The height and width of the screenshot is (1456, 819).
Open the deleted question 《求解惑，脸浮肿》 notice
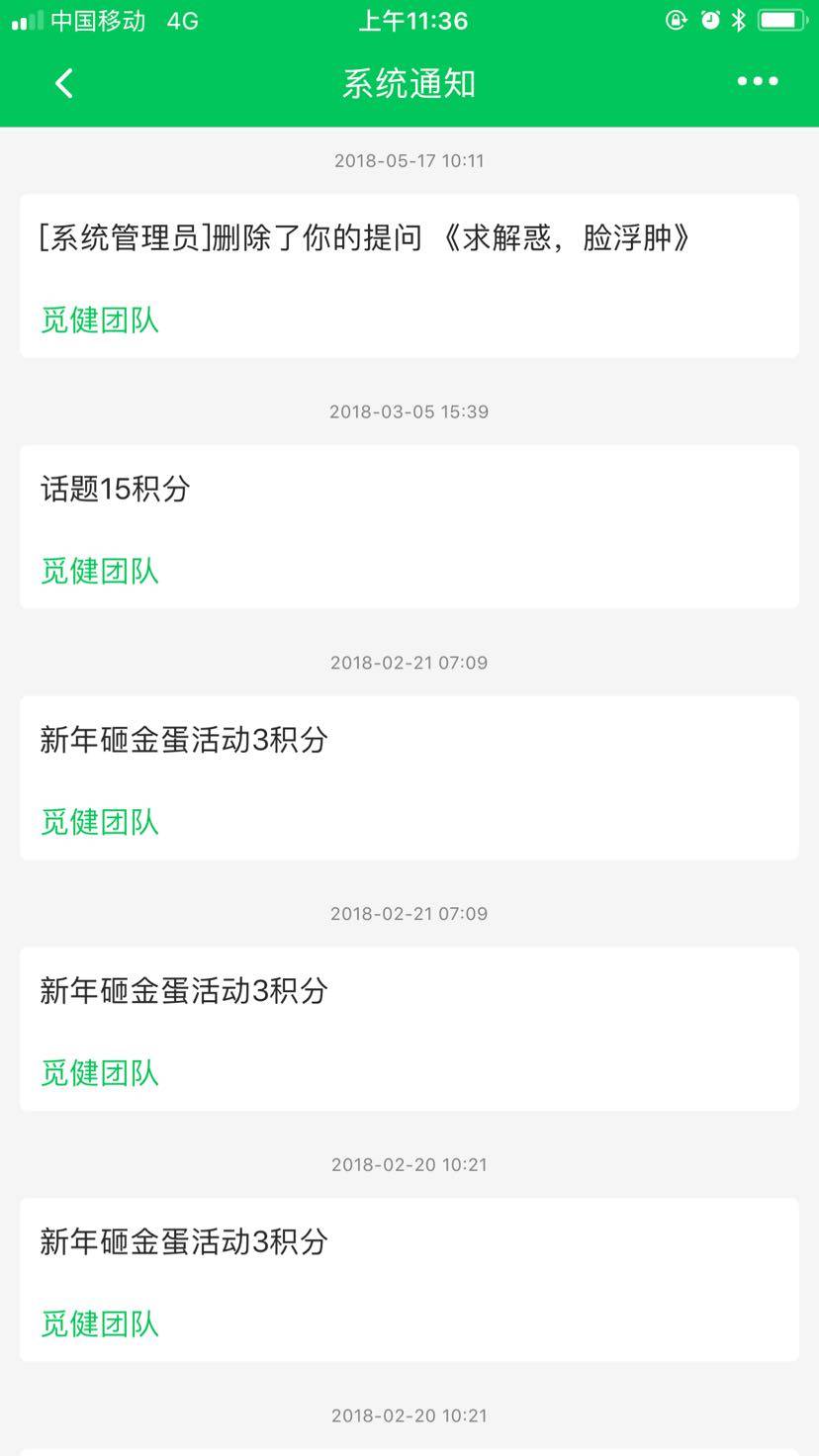point(409,275)
